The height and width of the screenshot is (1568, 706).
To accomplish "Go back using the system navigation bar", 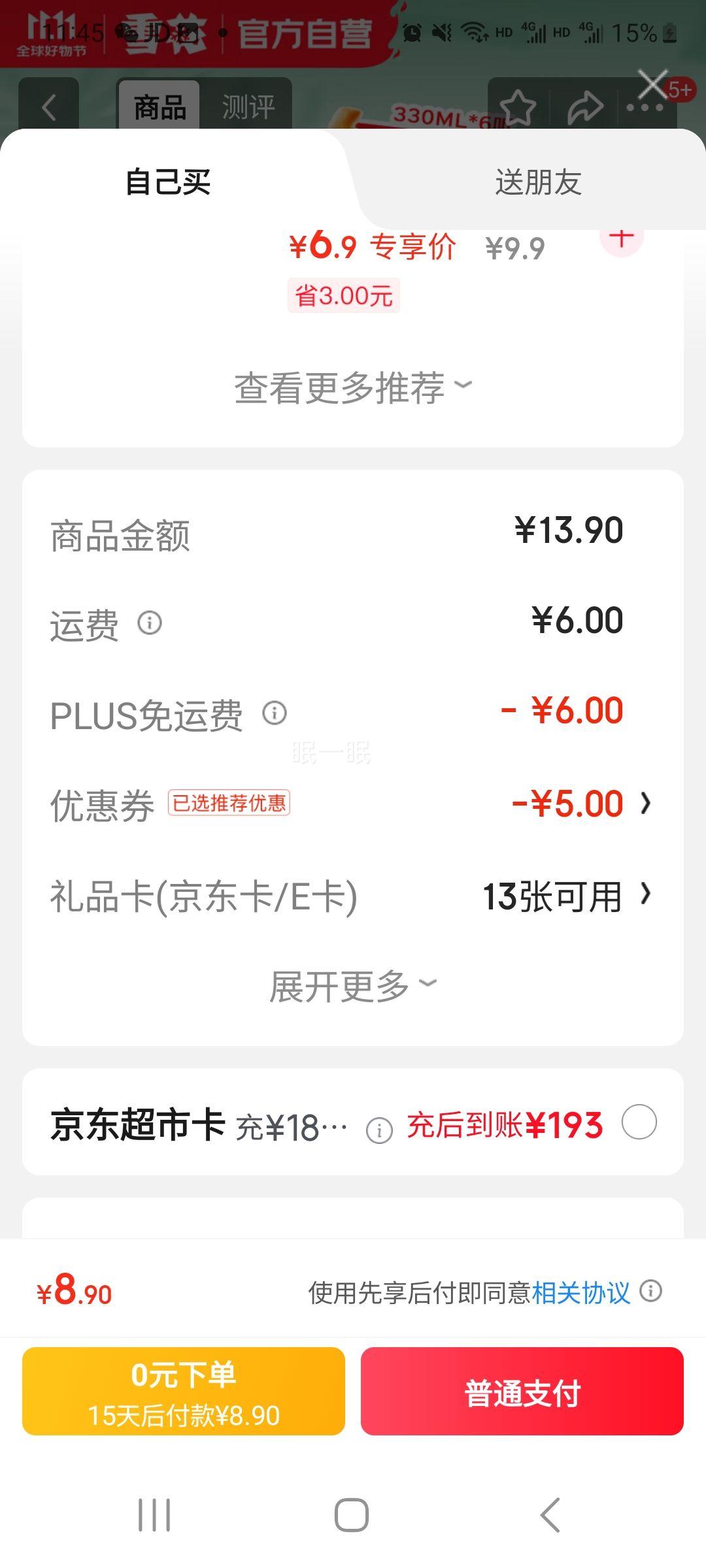I will tap(550, 1515).
